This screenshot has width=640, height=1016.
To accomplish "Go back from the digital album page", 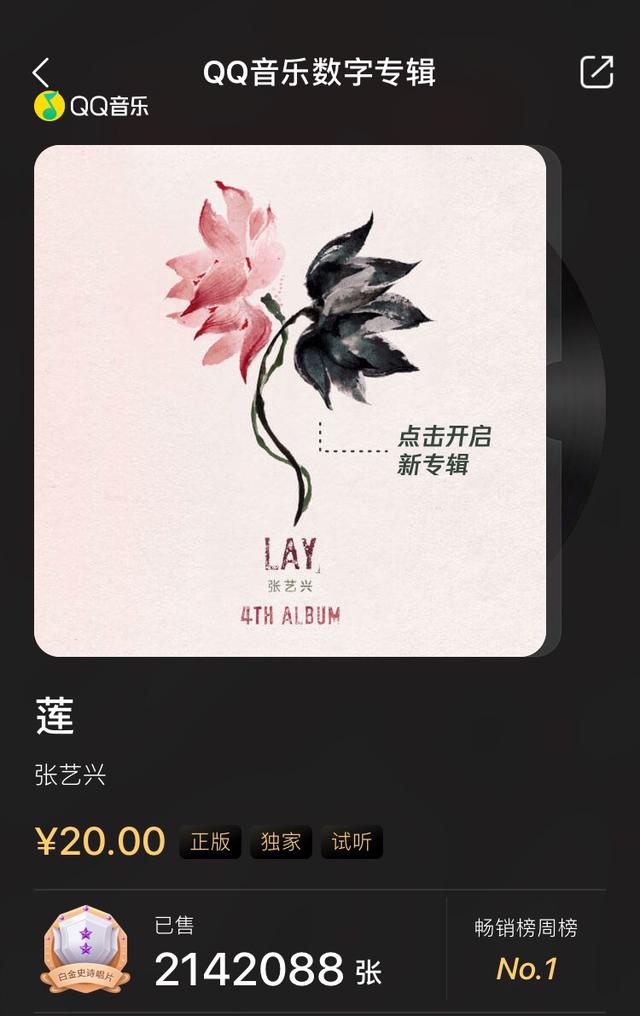I will coord(40,72).
